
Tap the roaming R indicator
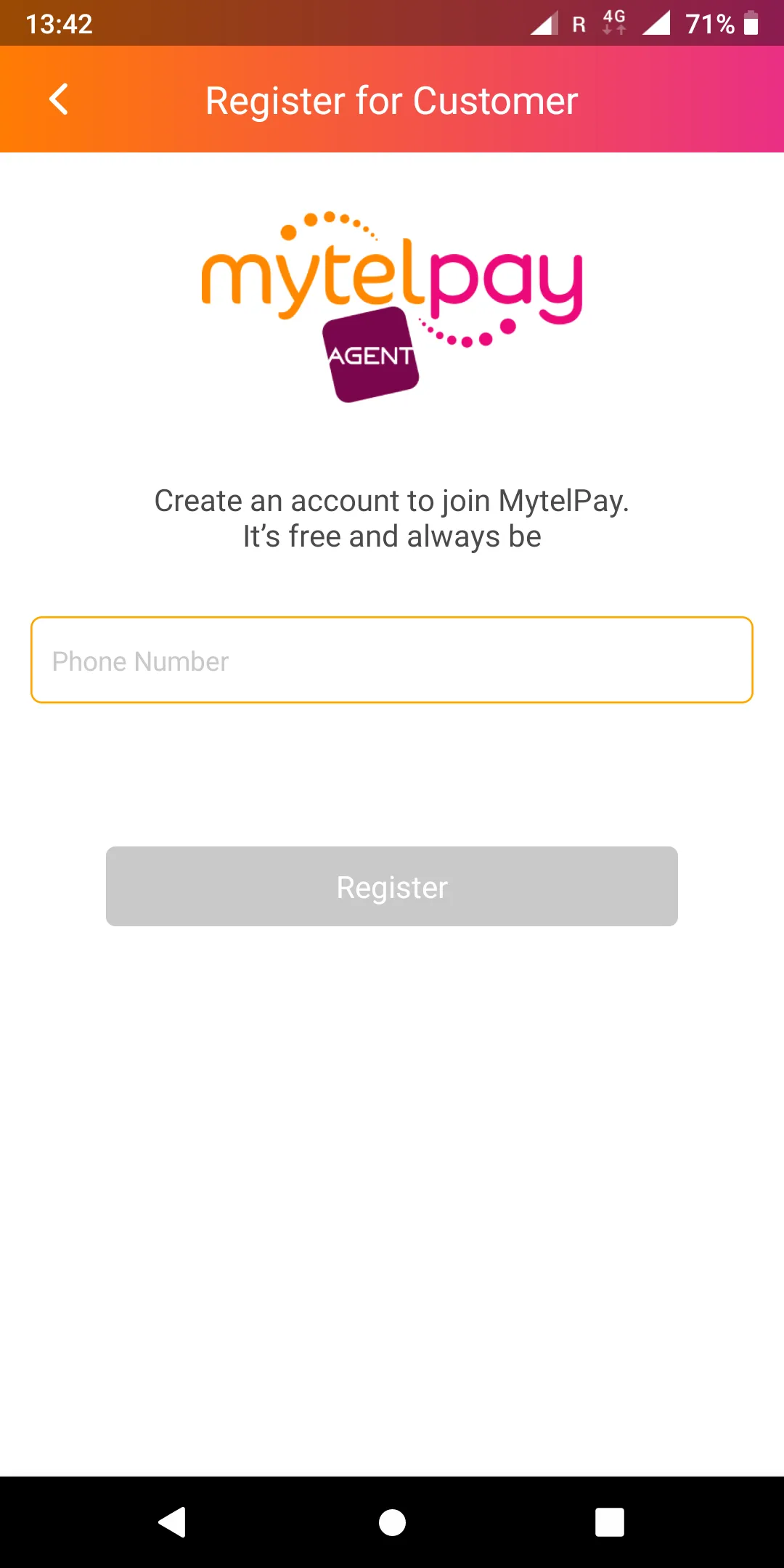pos(577,25)
